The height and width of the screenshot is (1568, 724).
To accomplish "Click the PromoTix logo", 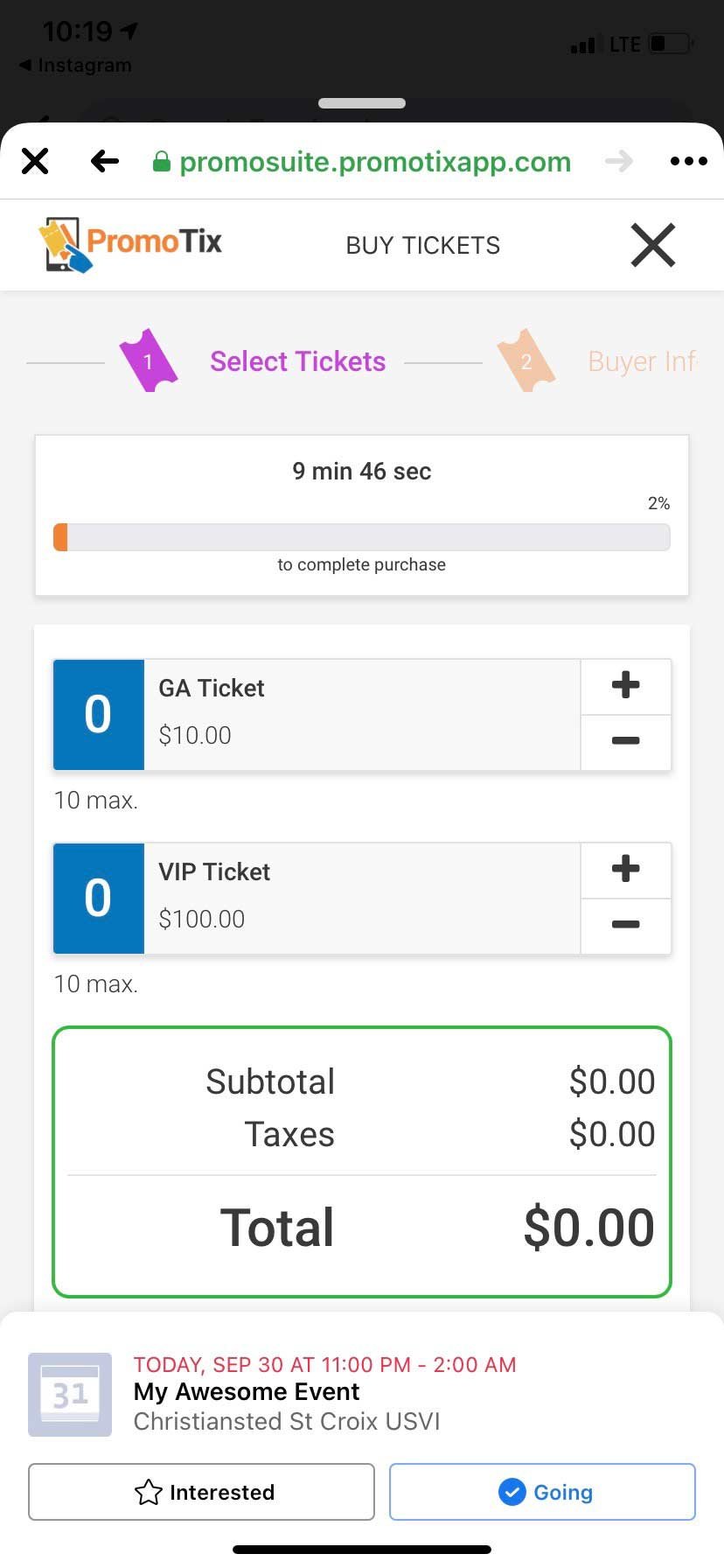I will 129,244.
